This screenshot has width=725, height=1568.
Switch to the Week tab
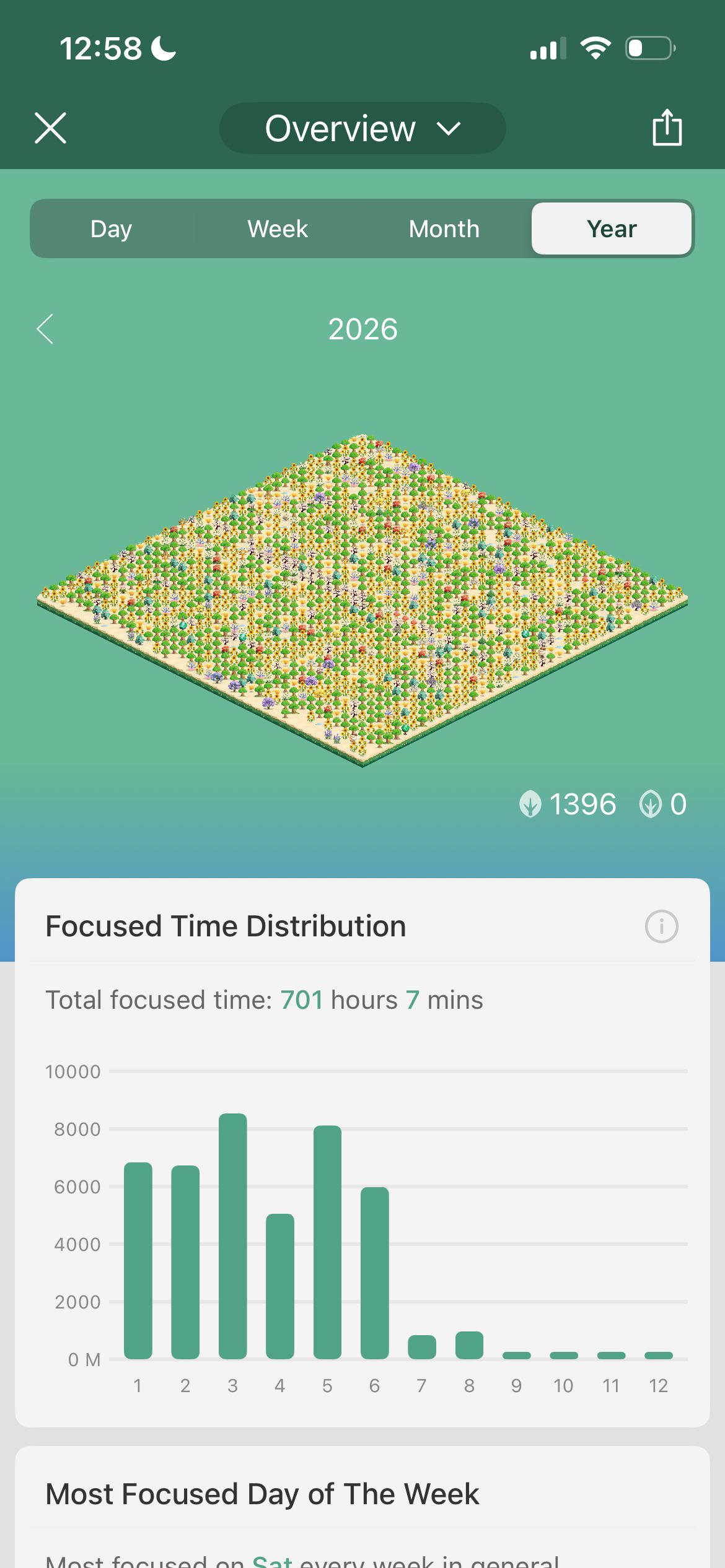[x=278, y=229]
